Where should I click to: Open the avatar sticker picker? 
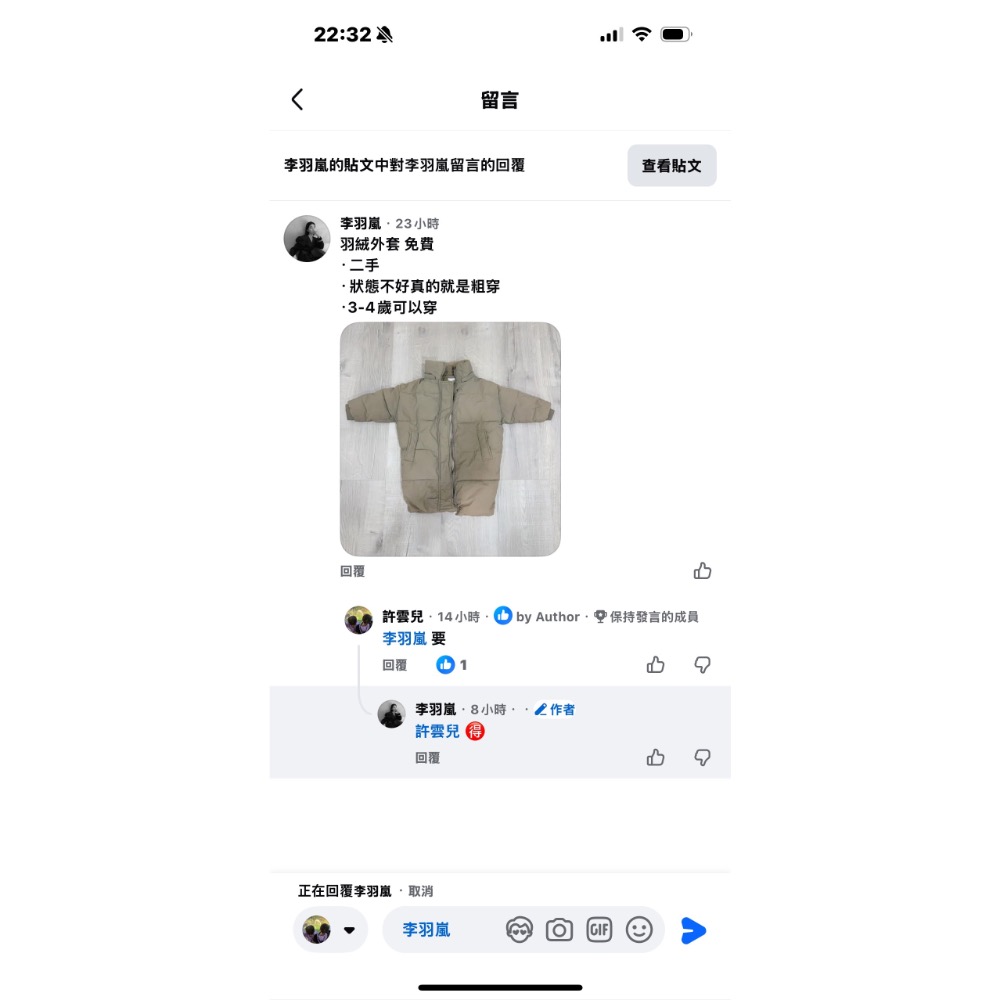tap(519, 930)
